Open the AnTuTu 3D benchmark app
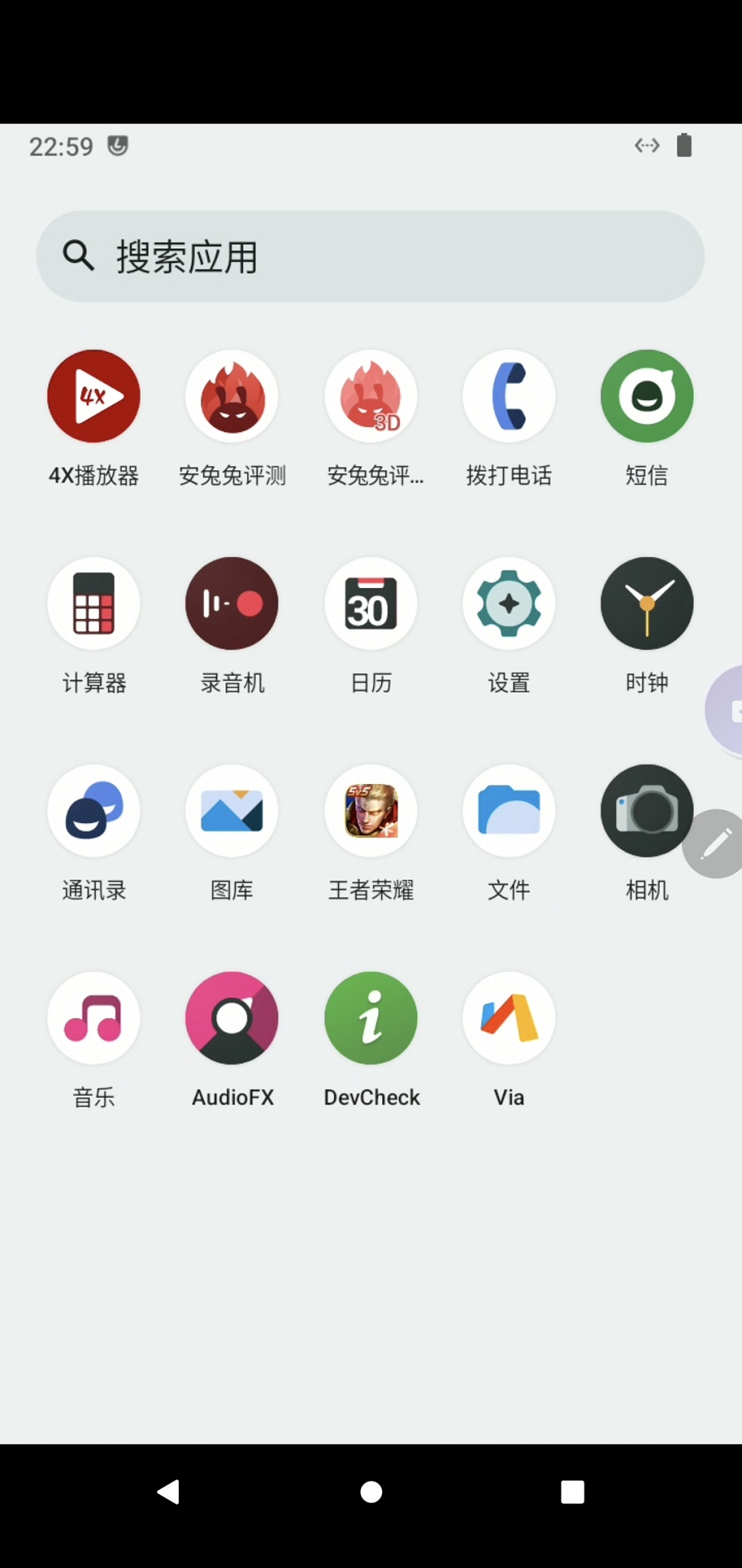 [x=371, y=396]
